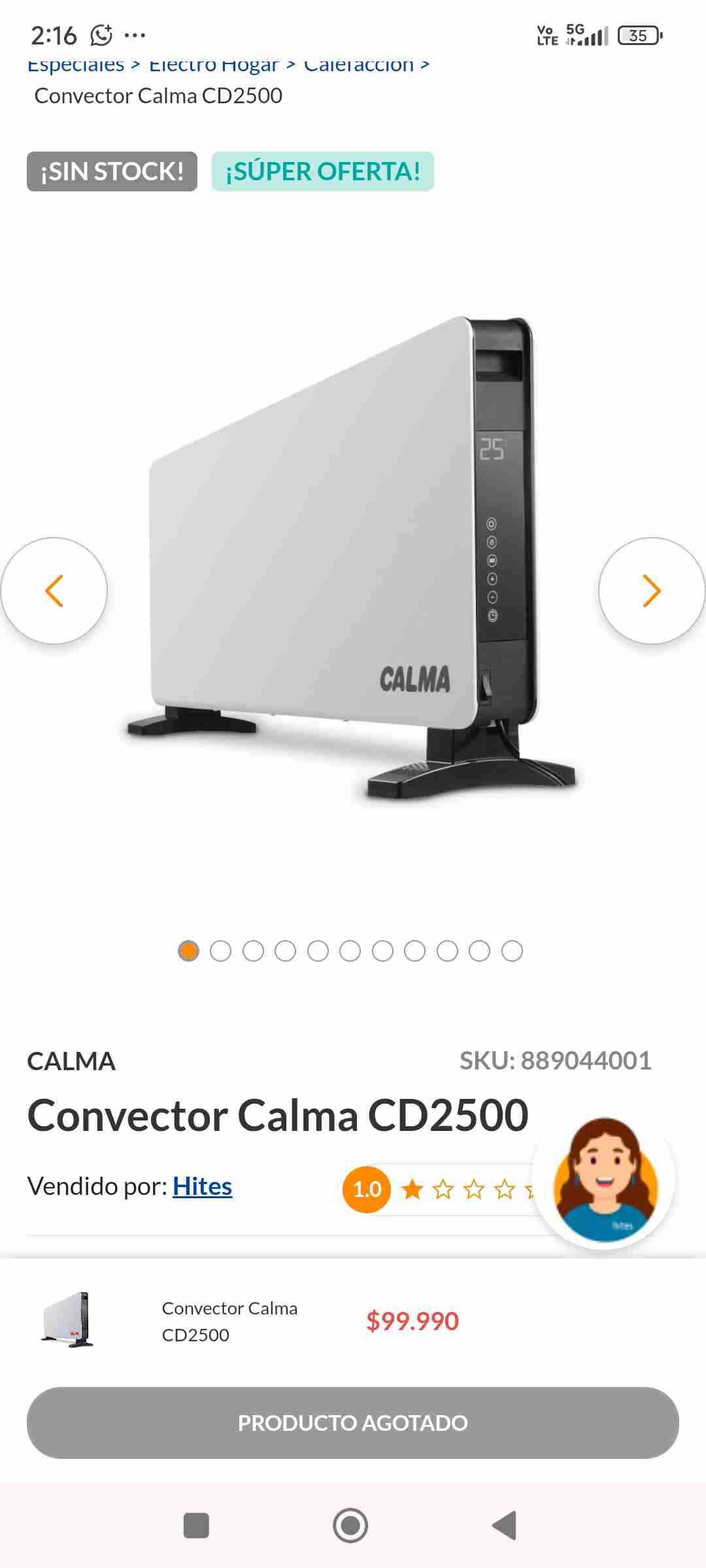Expand the Electro Hogar breadcrumb category

click(212, 64)
